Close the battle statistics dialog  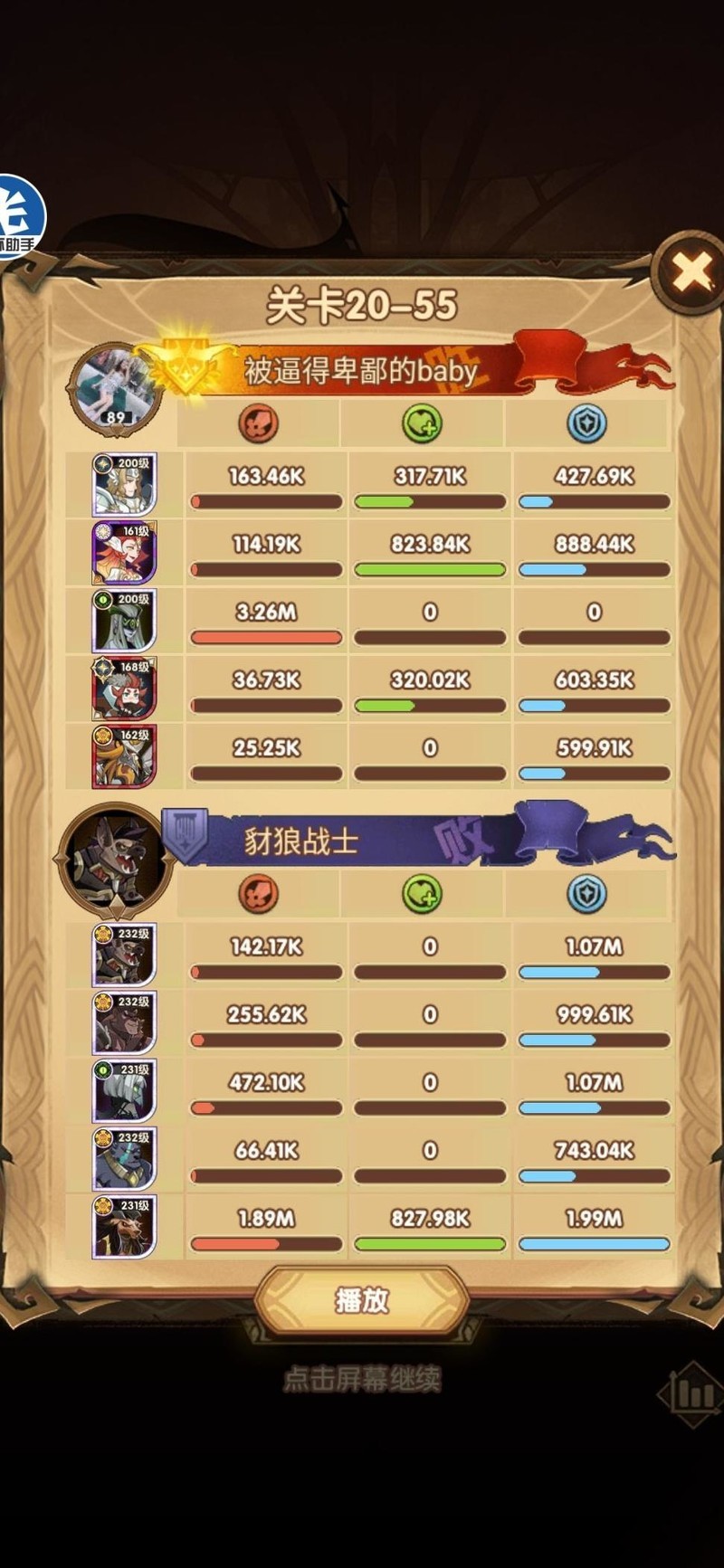click(691, 271)
